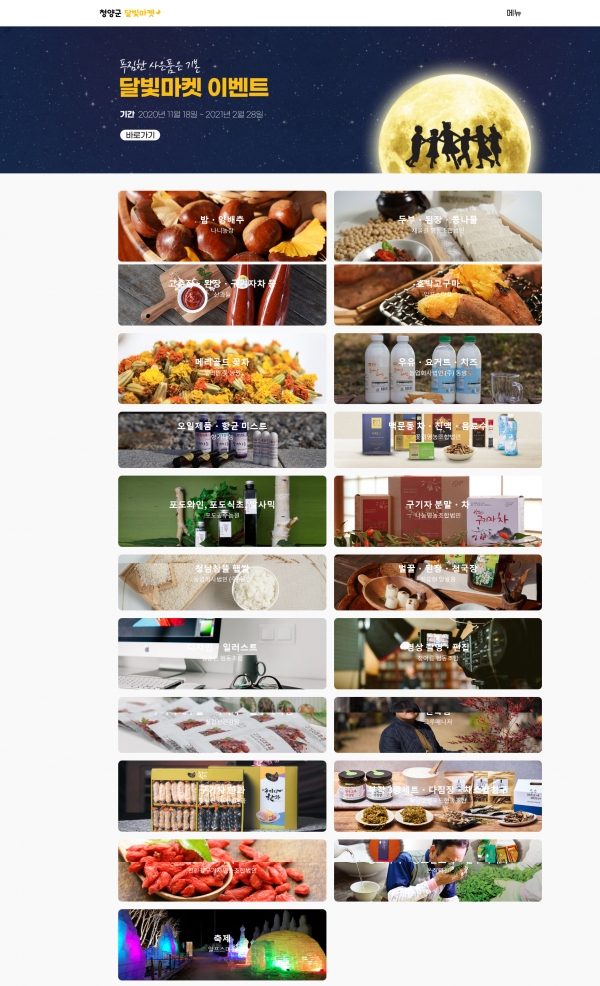View the 구기자 분말 · 차 card
The width and height of the screenshot is (600, 986).
point(438,511)
